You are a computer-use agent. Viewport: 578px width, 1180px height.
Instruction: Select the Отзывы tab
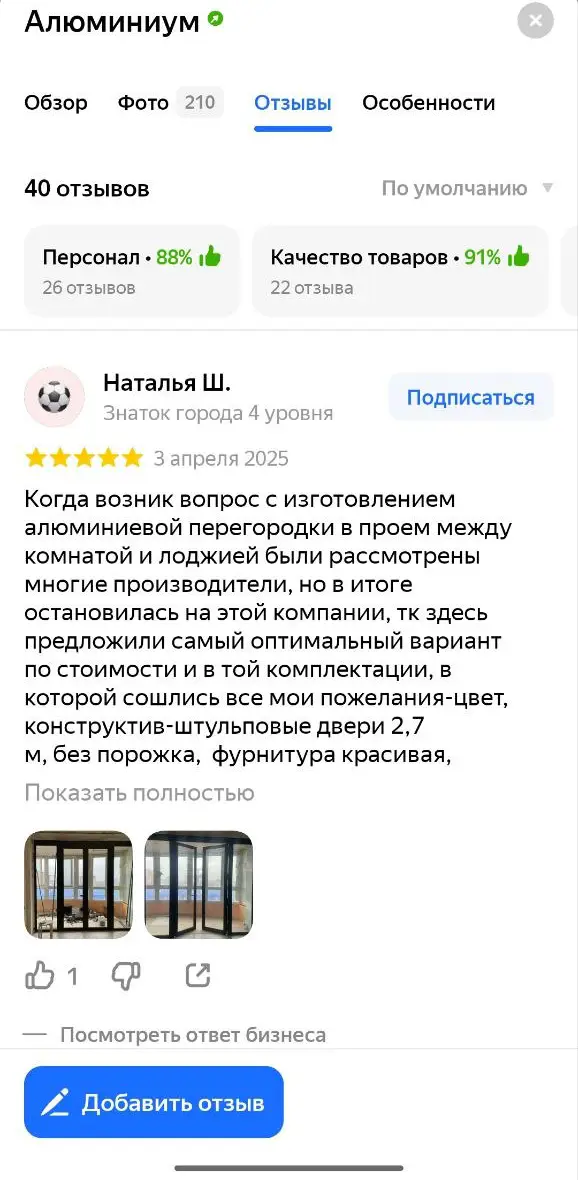(293, 103)
